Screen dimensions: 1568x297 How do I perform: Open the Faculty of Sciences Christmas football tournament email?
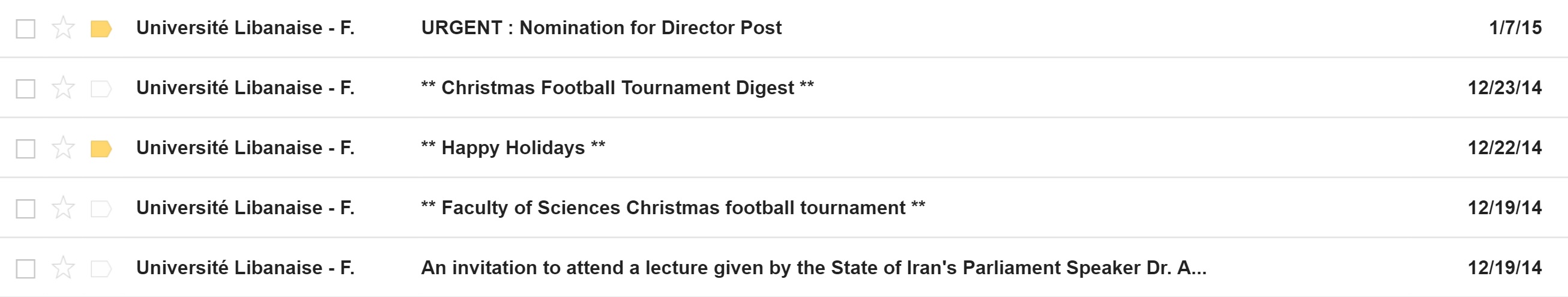pos(672,208)
